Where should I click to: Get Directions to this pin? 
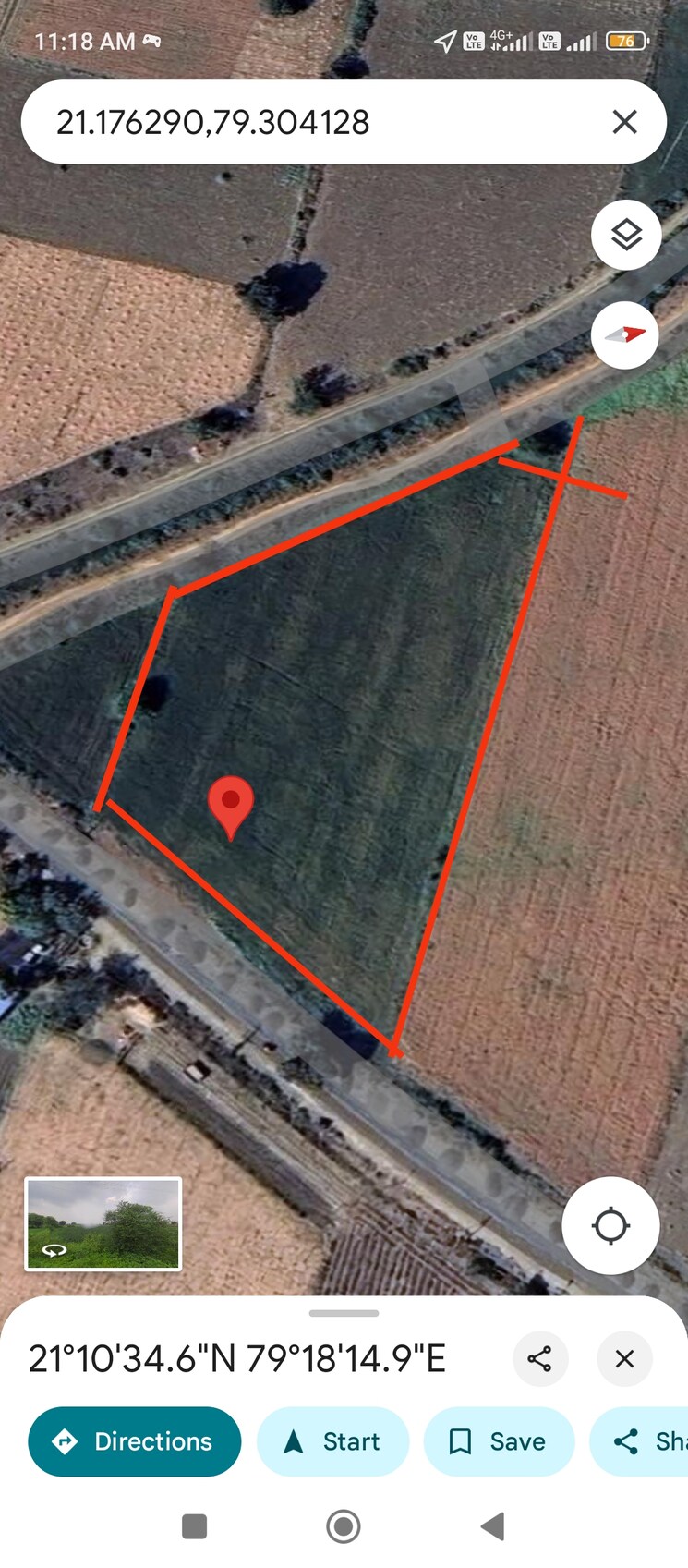135,1441
